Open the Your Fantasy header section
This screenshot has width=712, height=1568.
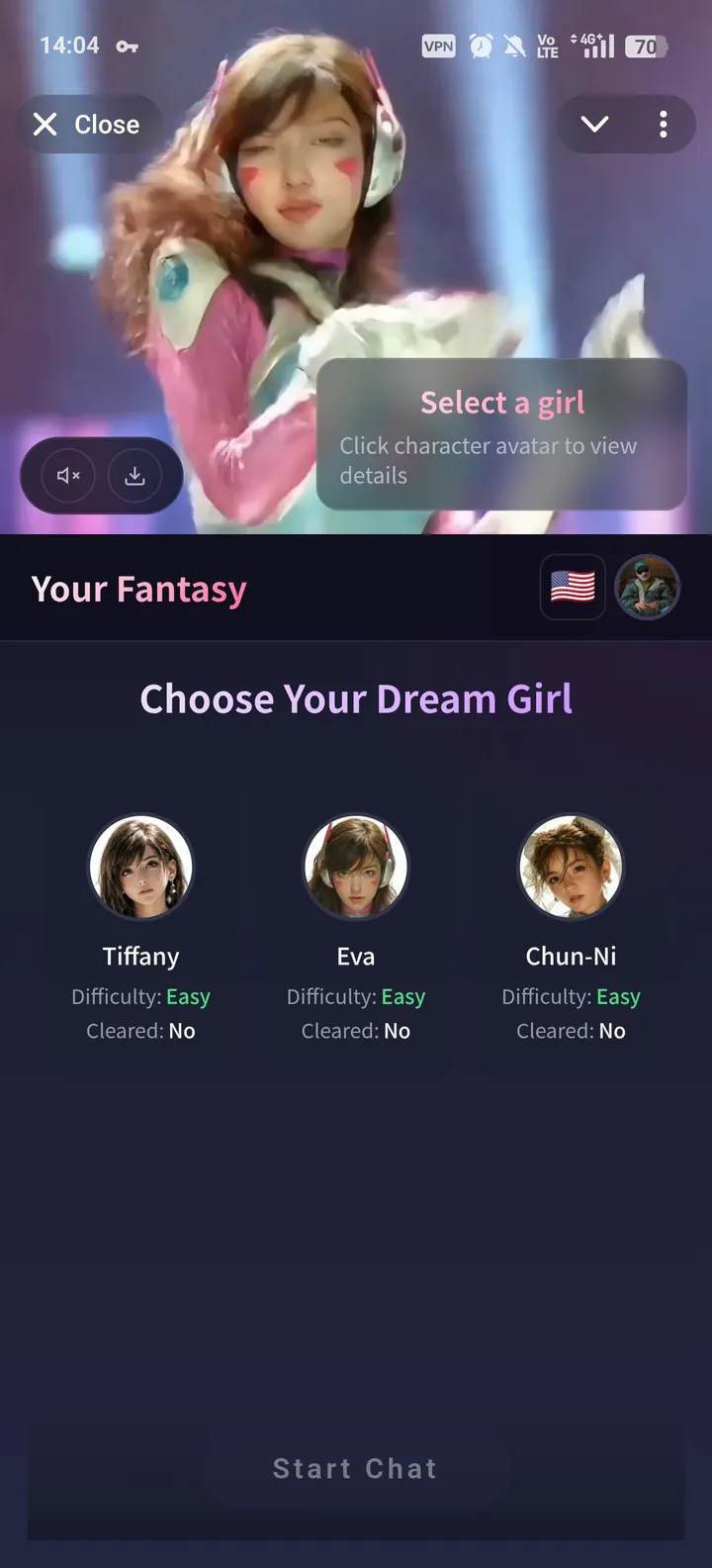pyautogui.click(x=138, y=588)
